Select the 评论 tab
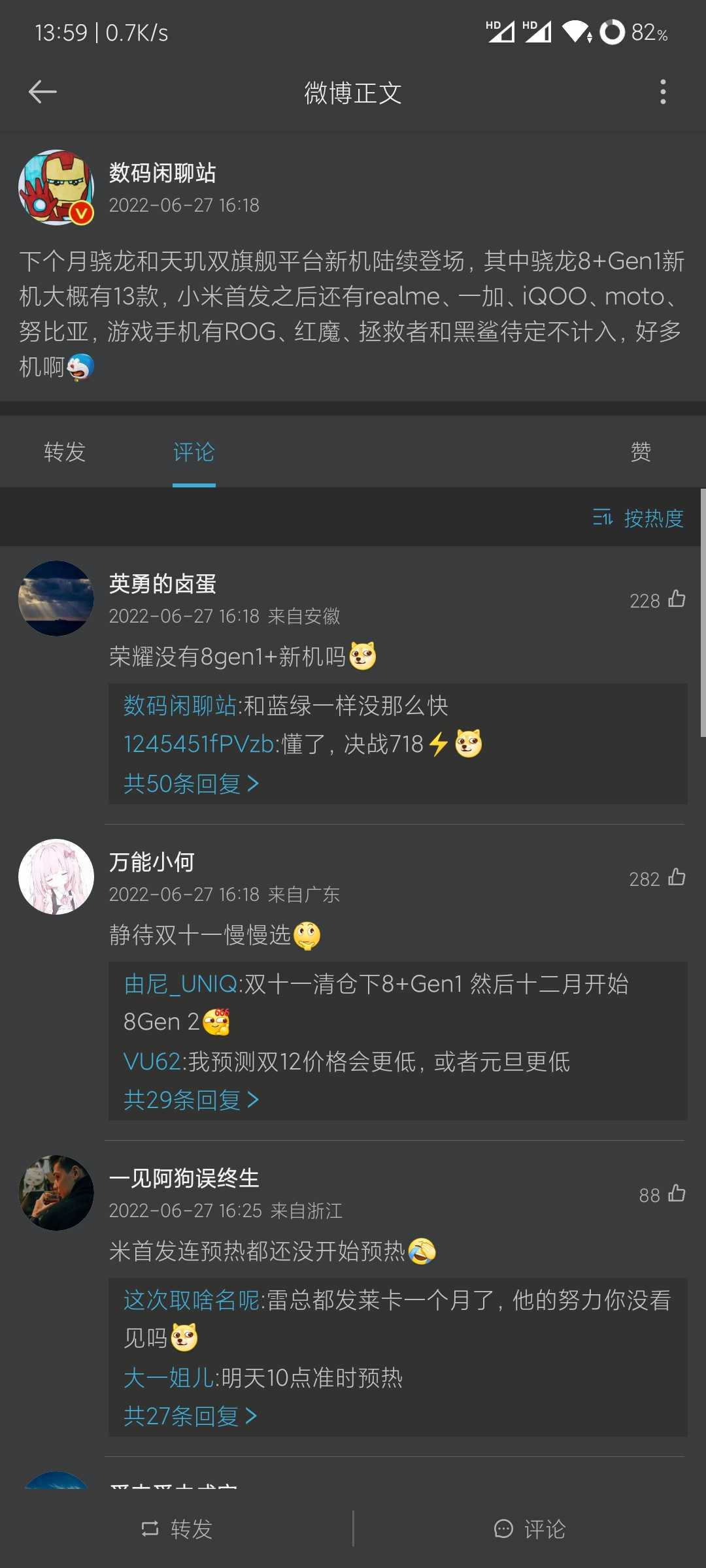This screenshot has width=706, height=1568. coord(193,451)
